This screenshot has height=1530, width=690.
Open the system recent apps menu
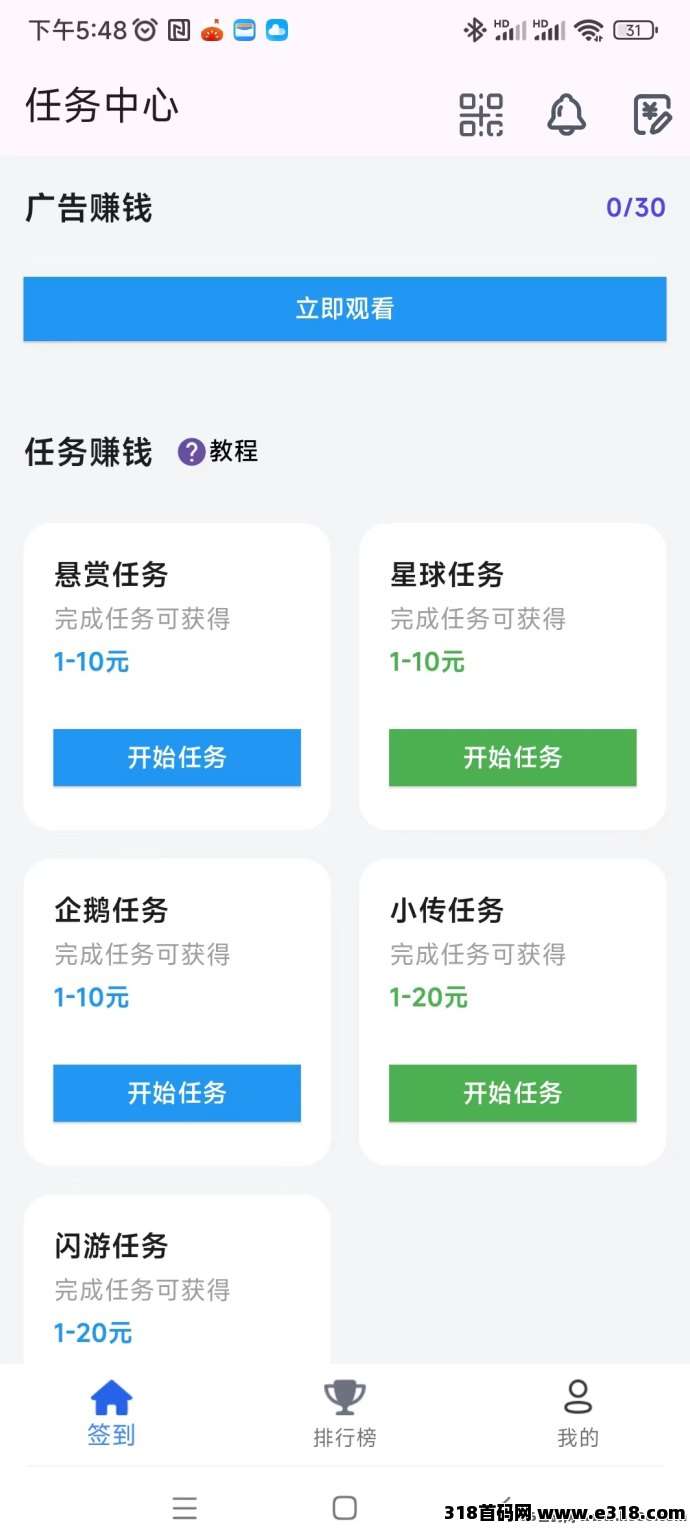(x=185, y=1508)
